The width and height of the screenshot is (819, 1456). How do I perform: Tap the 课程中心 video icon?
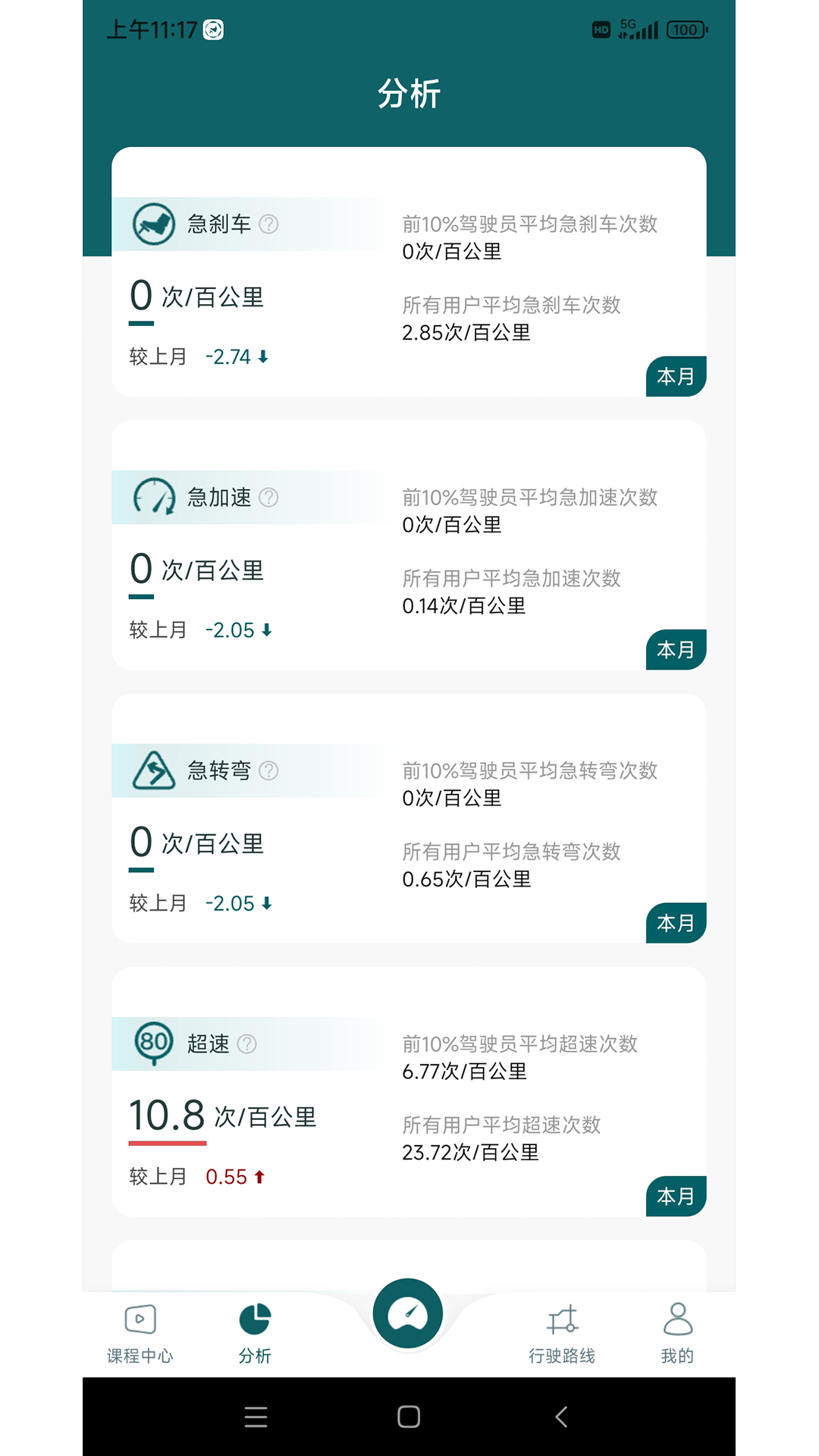[140, 1320]
